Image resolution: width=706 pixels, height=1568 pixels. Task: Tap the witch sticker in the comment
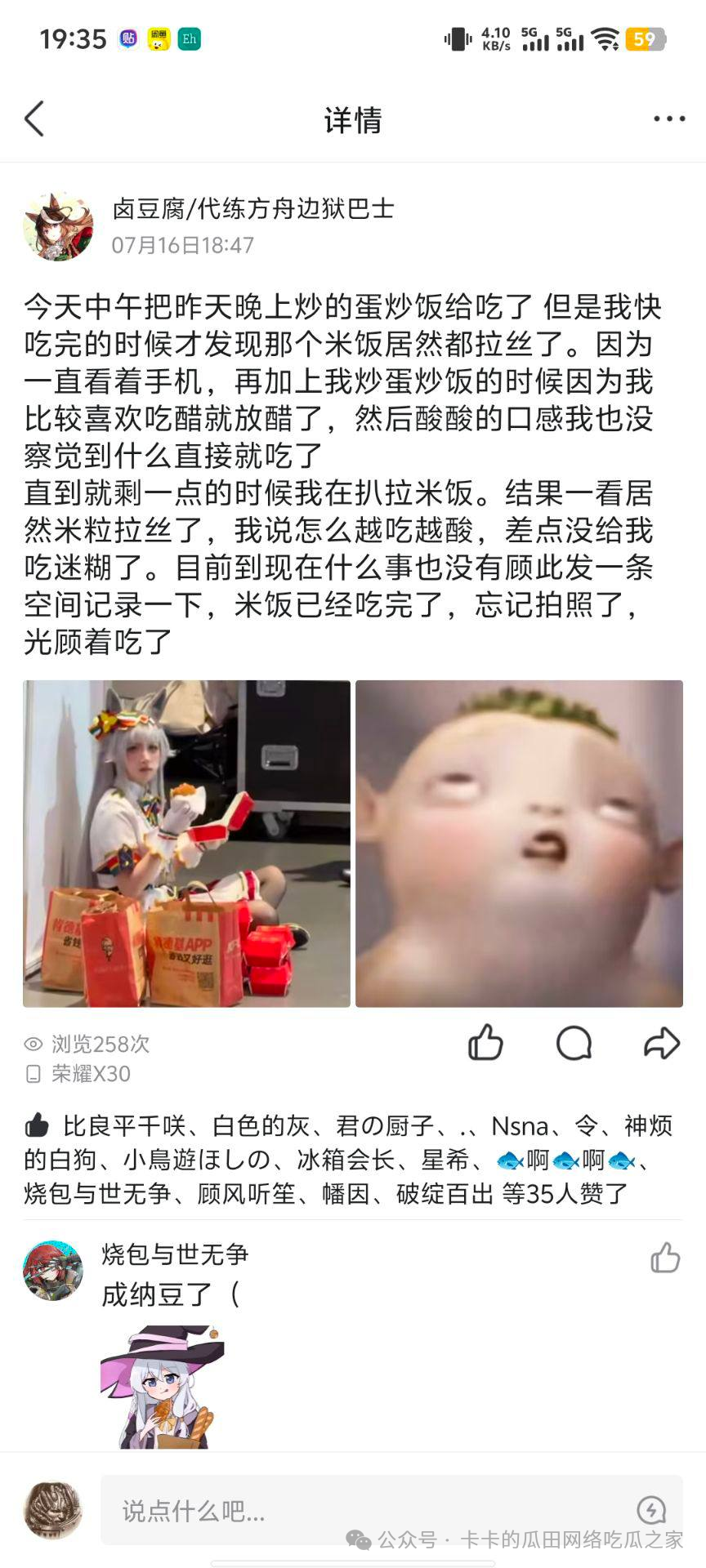pyautogui.click(x=162, y=1387)
